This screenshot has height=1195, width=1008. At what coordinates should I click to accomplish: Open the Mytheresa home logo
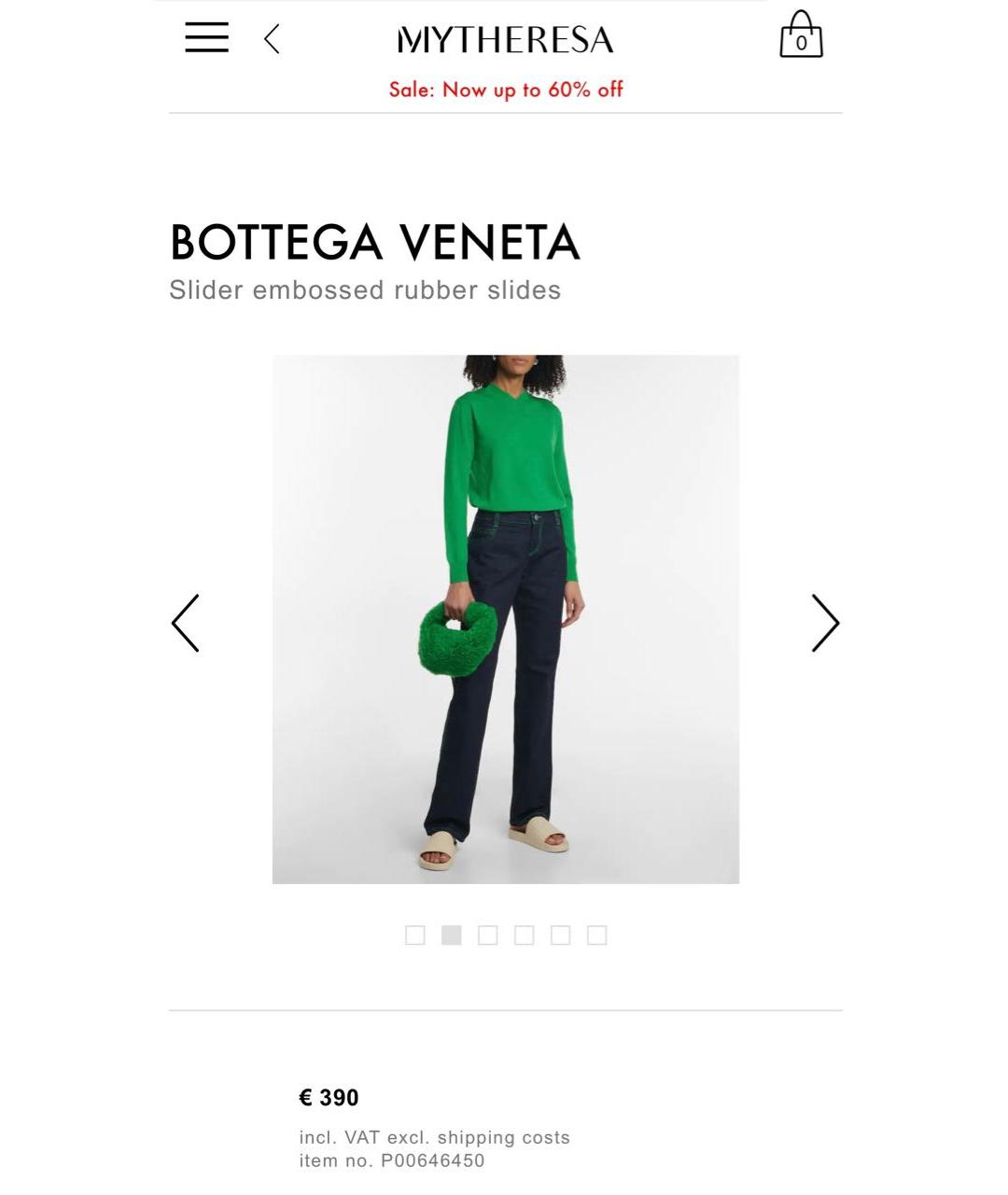[505, 40]
